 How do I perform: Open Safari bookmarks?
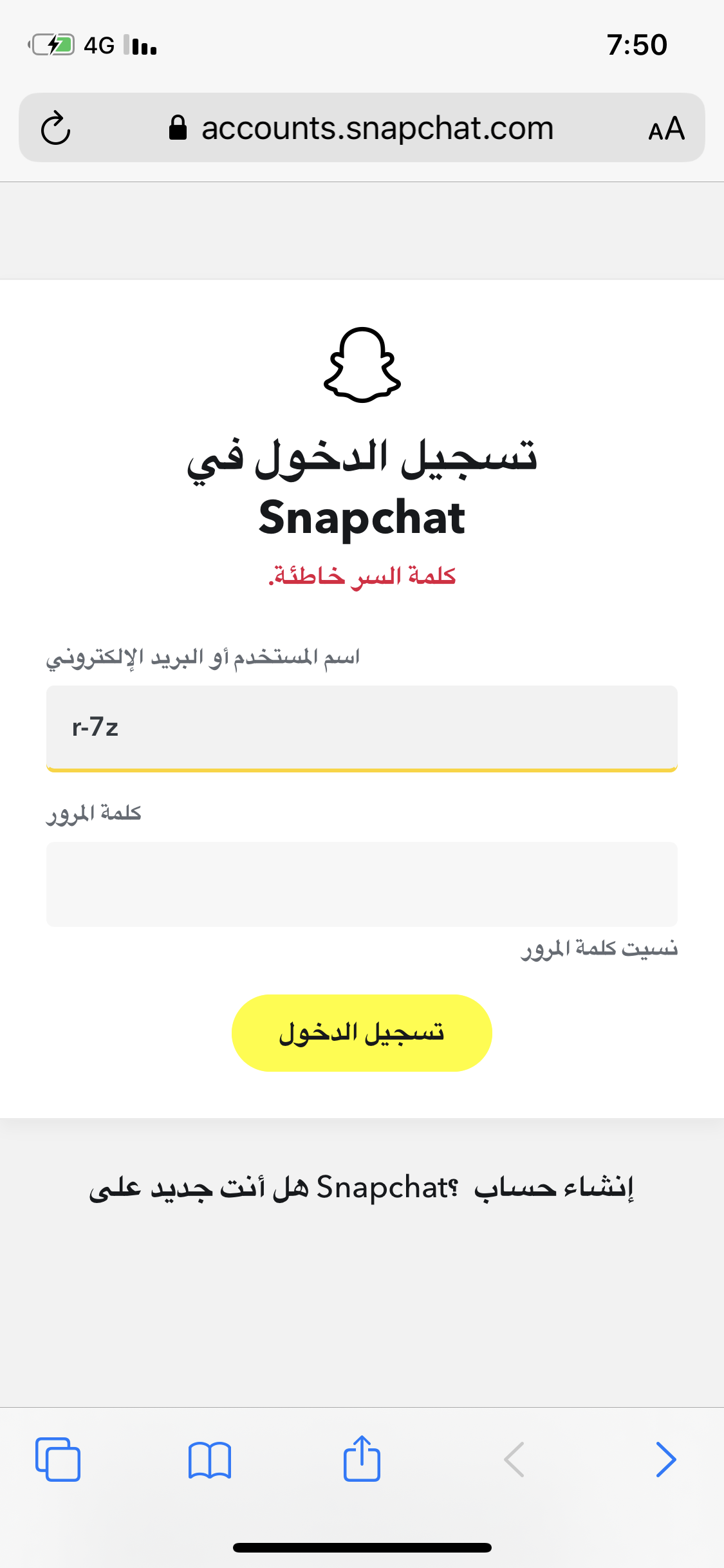coord(210,1459)
